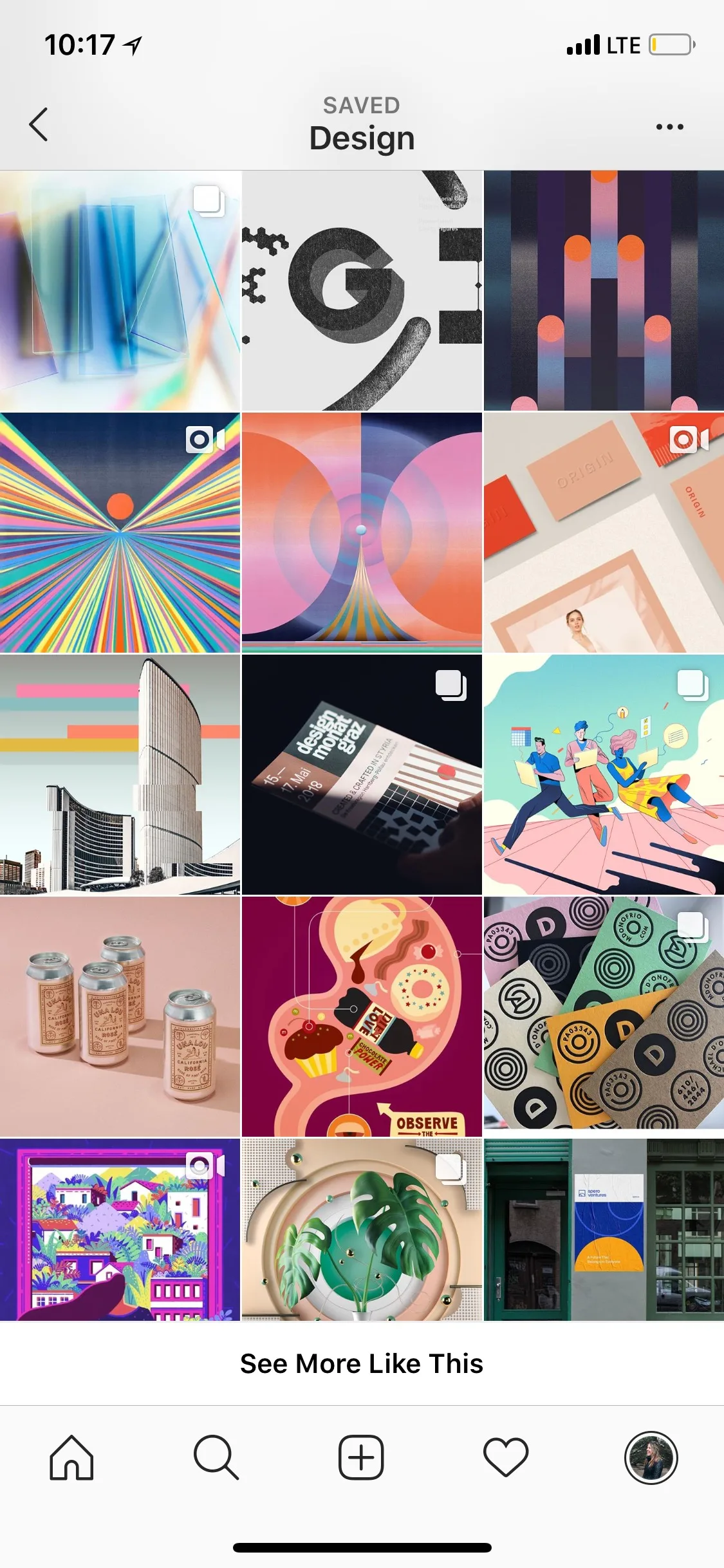Tap See More Like This

tap(362, 1363)
